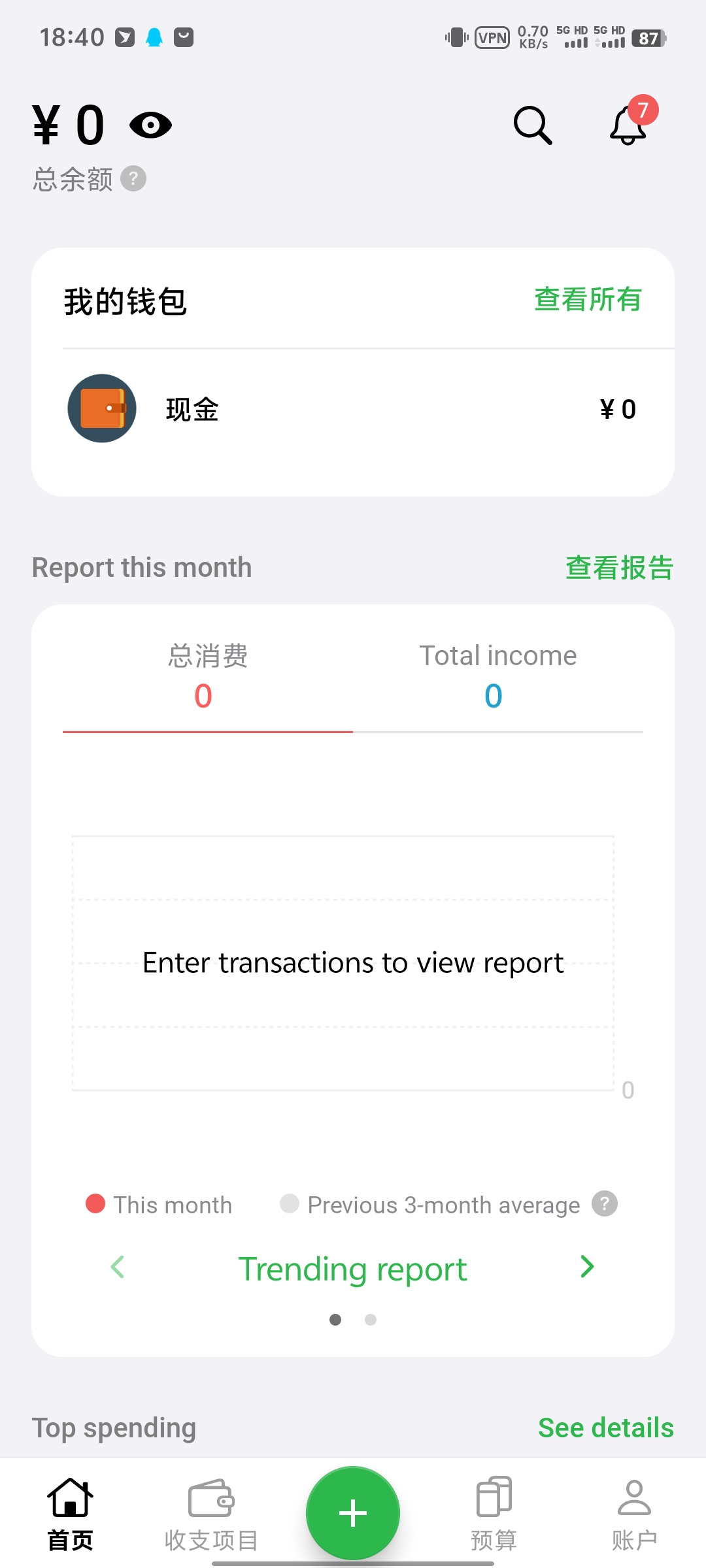This screenshot has width=706, height=1568.
Task: Open the Trending report
Action: pos(352,1269)
